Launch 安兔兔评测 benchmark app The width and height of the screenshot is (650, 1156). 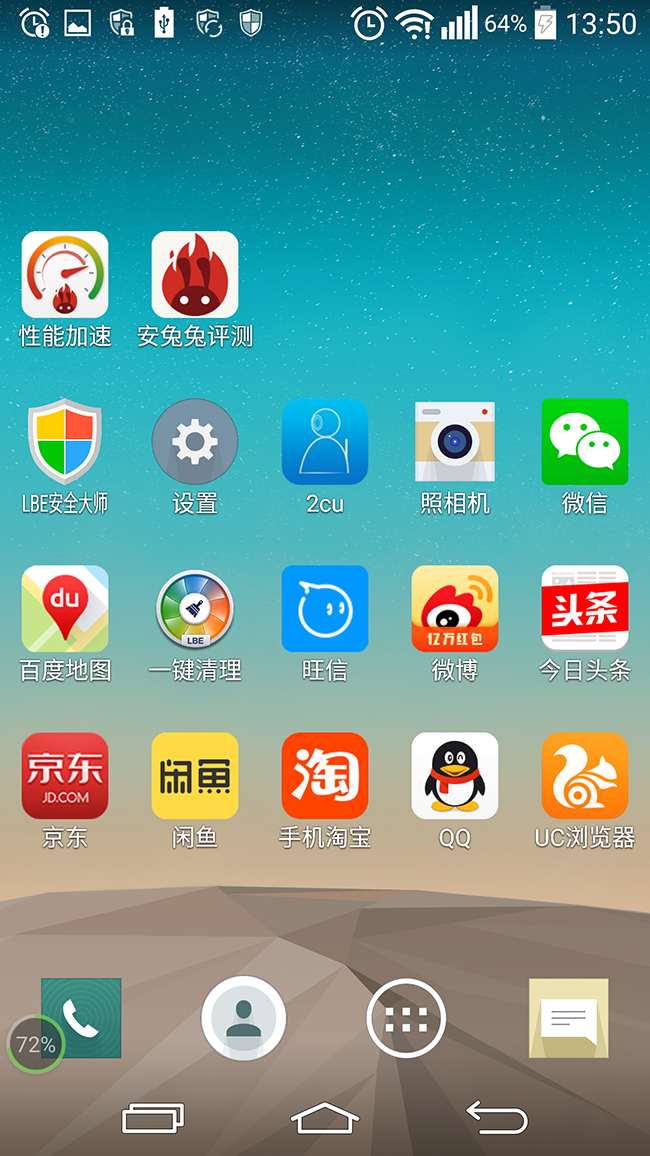(x=195, y=275)
